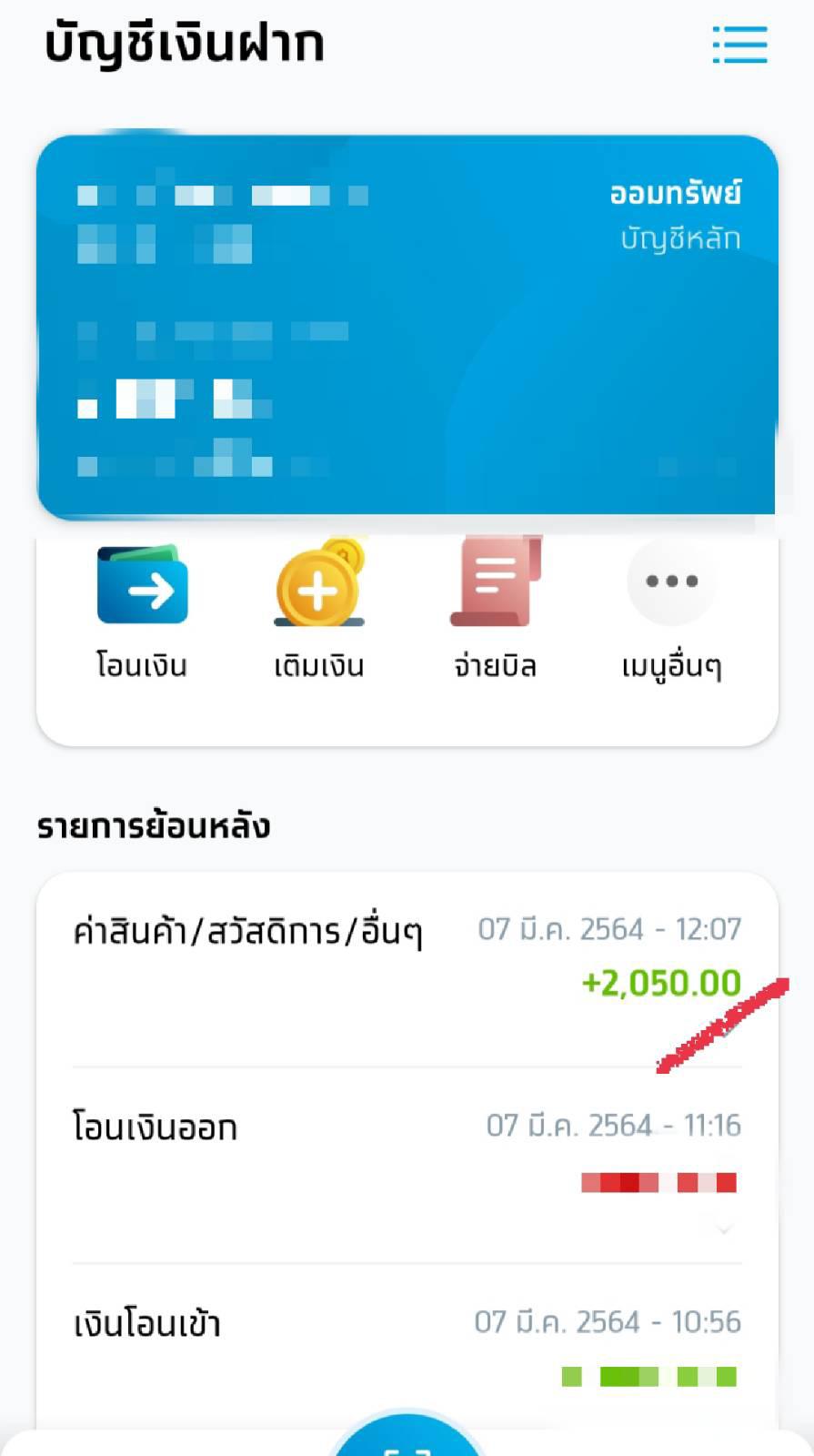Screen dimensions: 814x1456
Task: Open the list menu icon at top right
Action: (739, 45)
